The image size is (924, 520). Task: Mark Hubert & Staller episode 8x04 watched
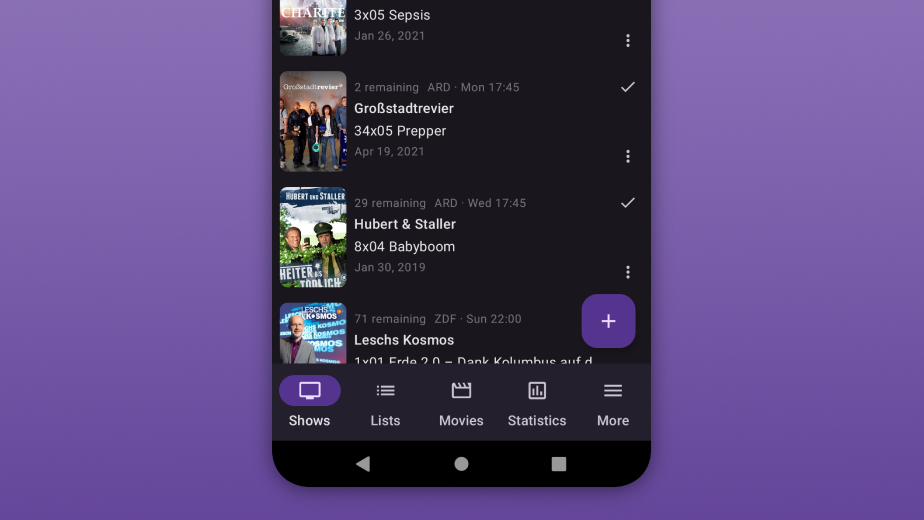tap(627, 203)
